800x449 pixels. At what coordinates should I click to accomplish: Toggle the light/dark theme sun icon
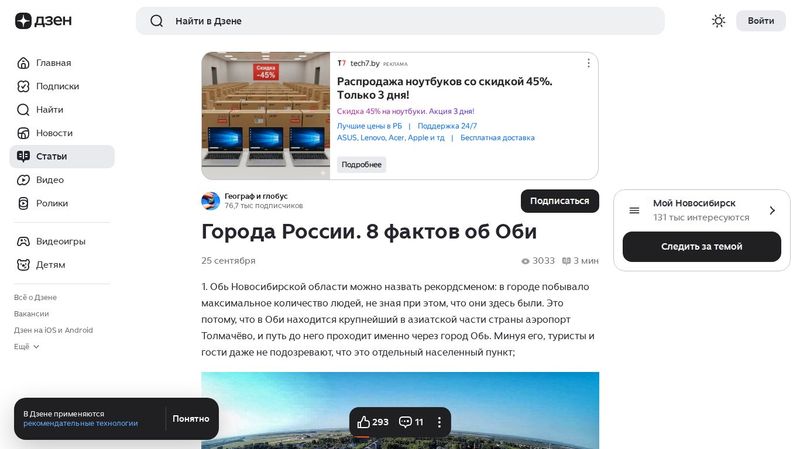(x=718, y=21)
